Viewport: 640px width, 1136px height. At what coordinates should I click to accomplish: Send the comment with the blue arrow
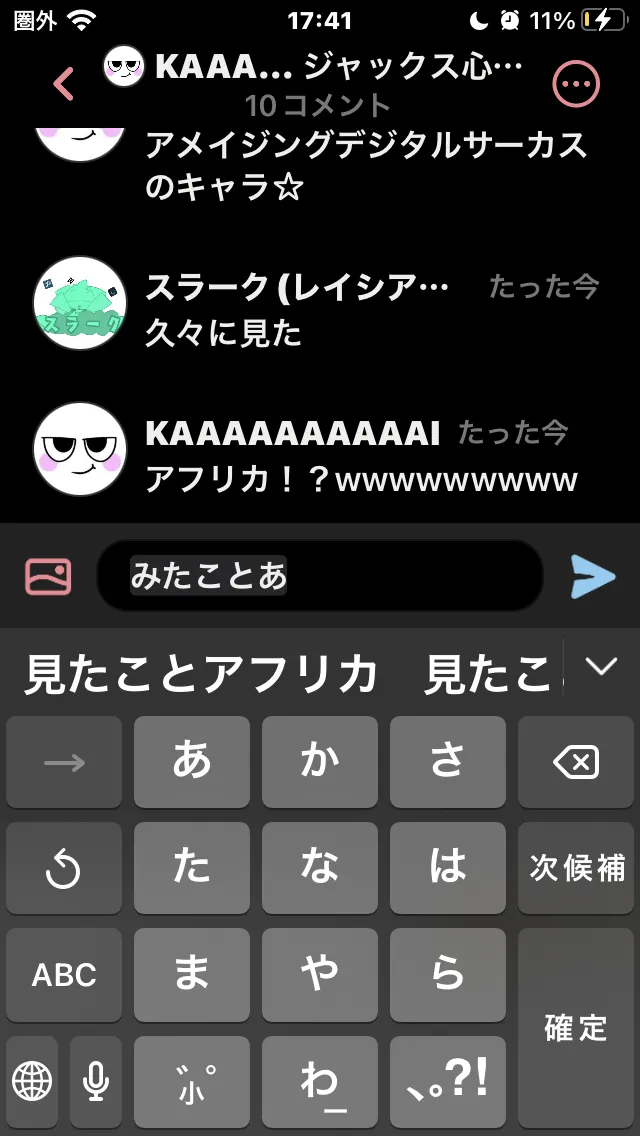click(x=592, y=577)
